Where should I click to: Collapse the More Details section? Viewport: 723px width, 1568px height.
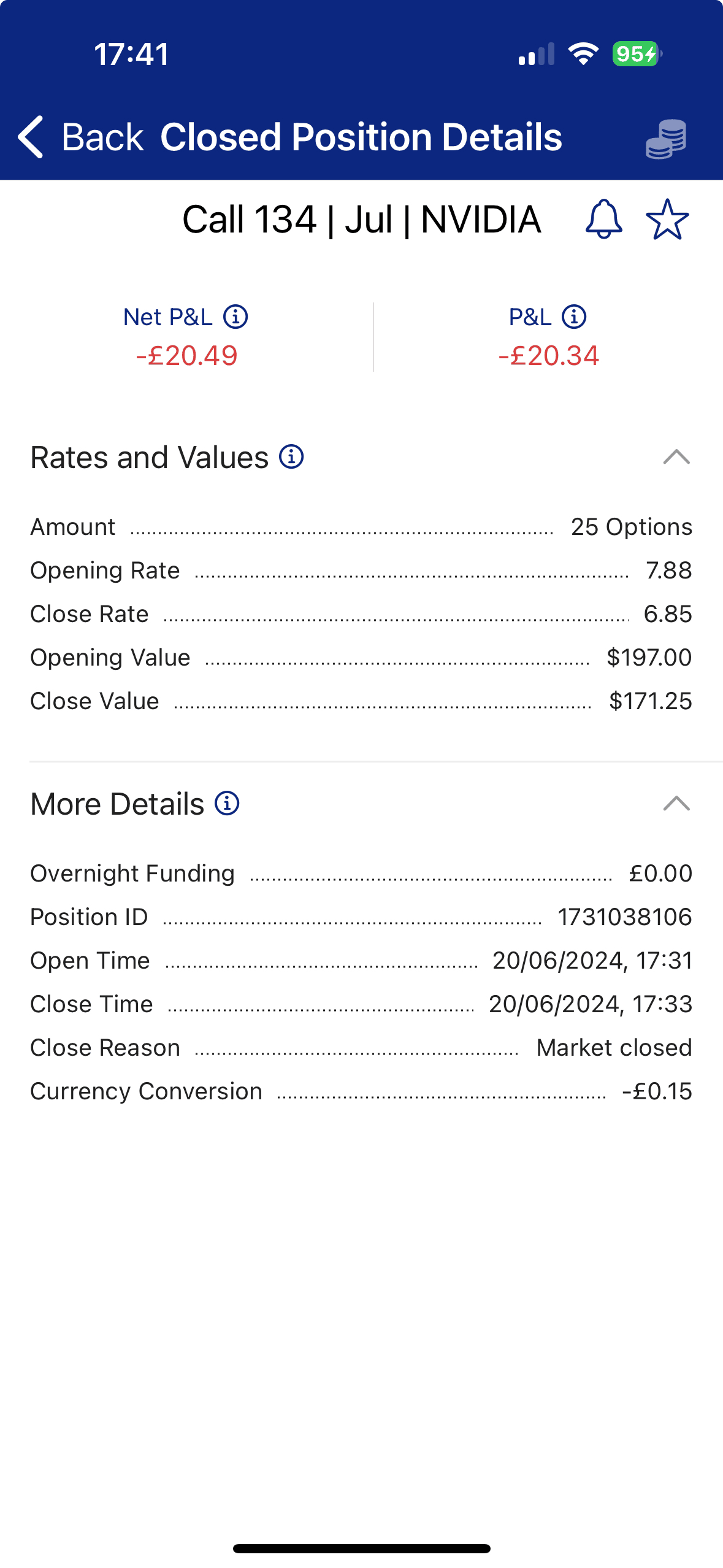(x=676, y=804)
